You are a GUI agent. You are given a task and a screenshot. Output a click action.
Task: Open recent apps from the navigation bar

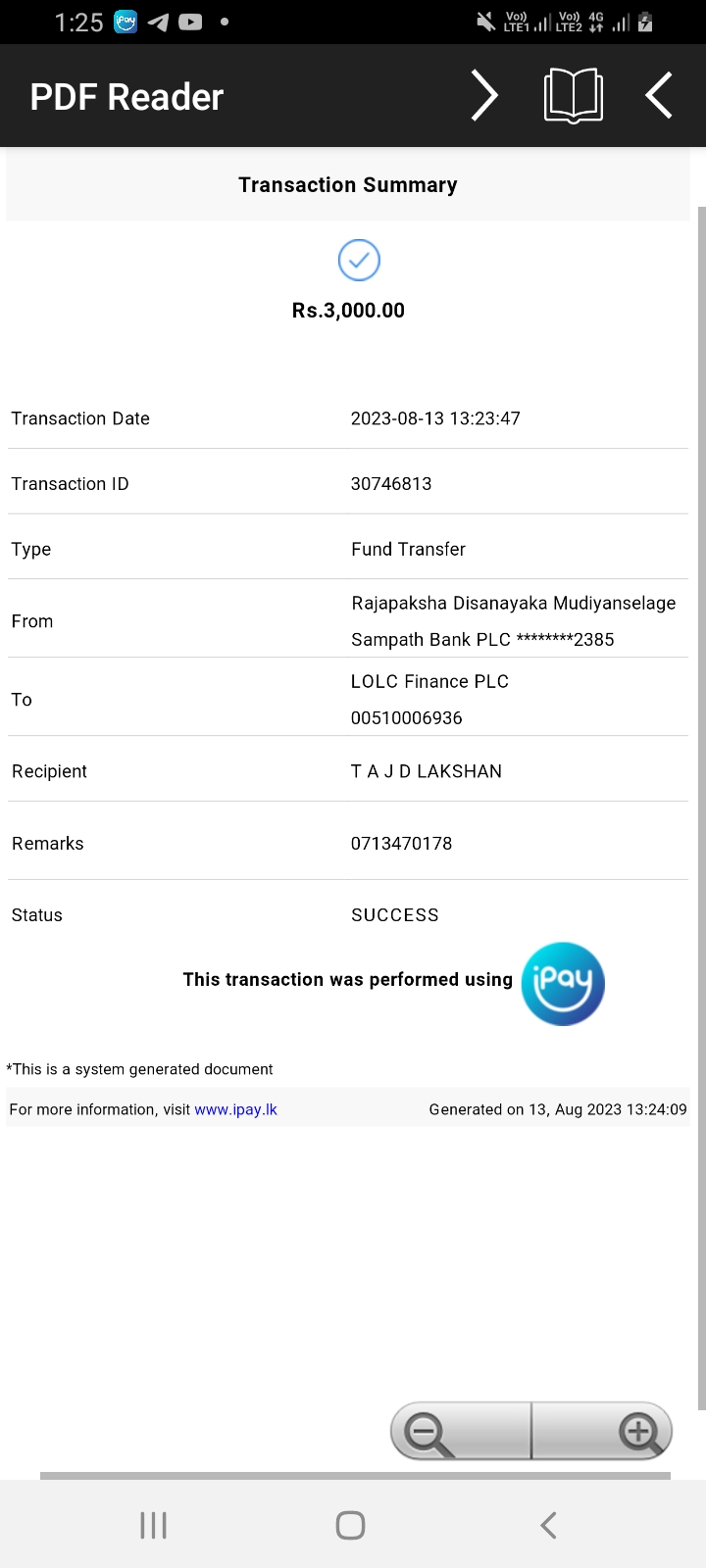tap(154, 1525)
